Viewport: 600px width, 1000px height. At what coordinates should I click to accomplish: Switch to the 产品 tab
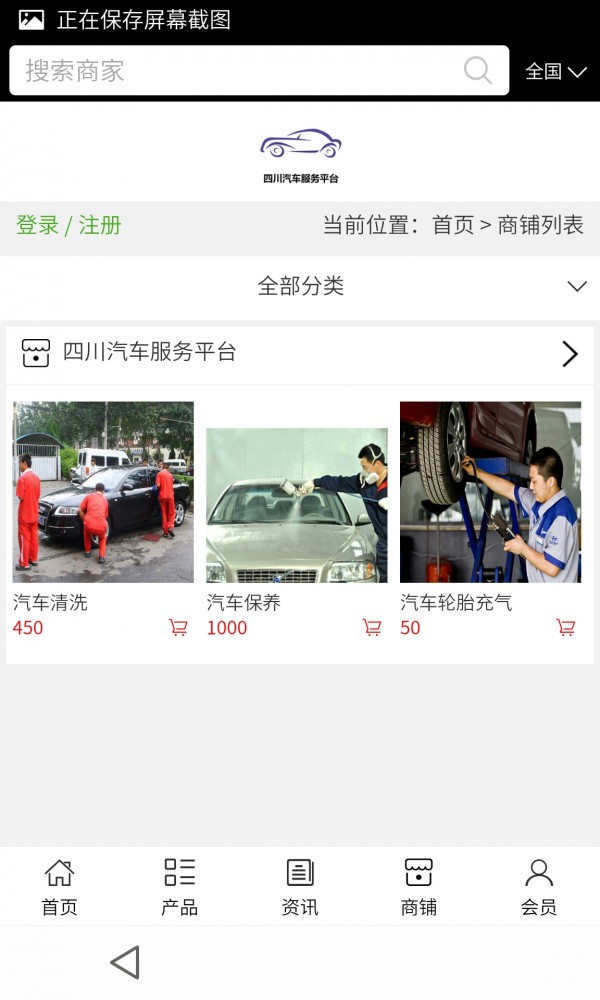pyautogui.click(x=180, y=887)
